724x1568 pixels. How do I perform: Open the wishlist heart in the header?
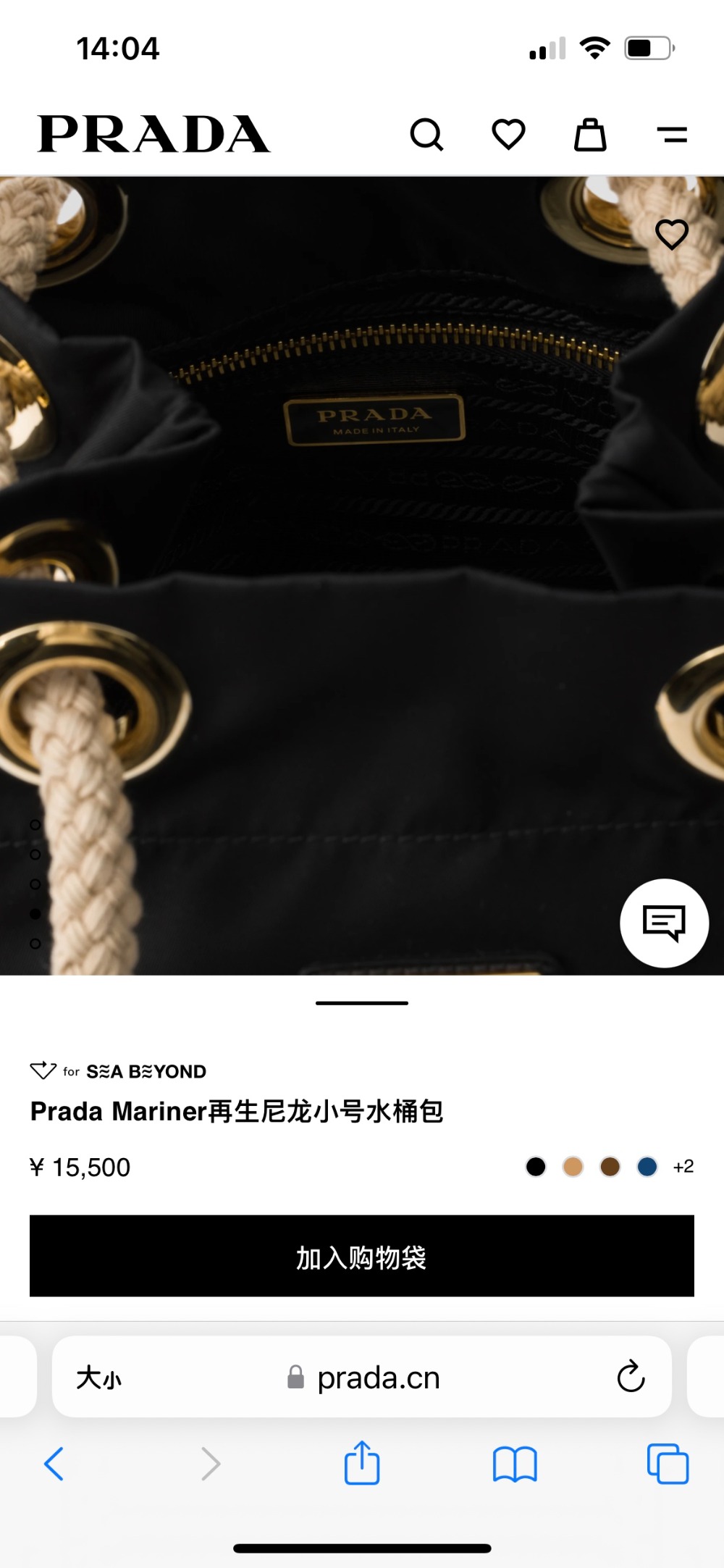point(508,135)
